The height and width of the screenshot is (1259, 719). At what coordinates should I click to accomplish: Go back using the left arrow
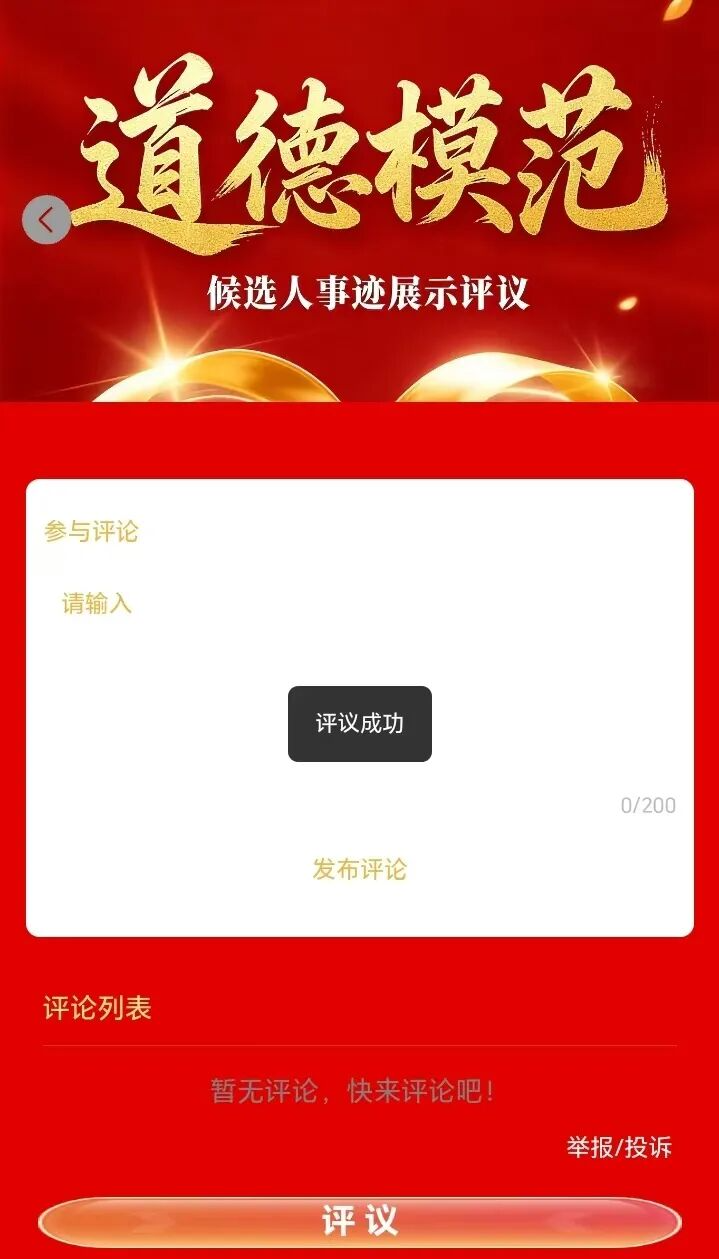click(46, 219)
